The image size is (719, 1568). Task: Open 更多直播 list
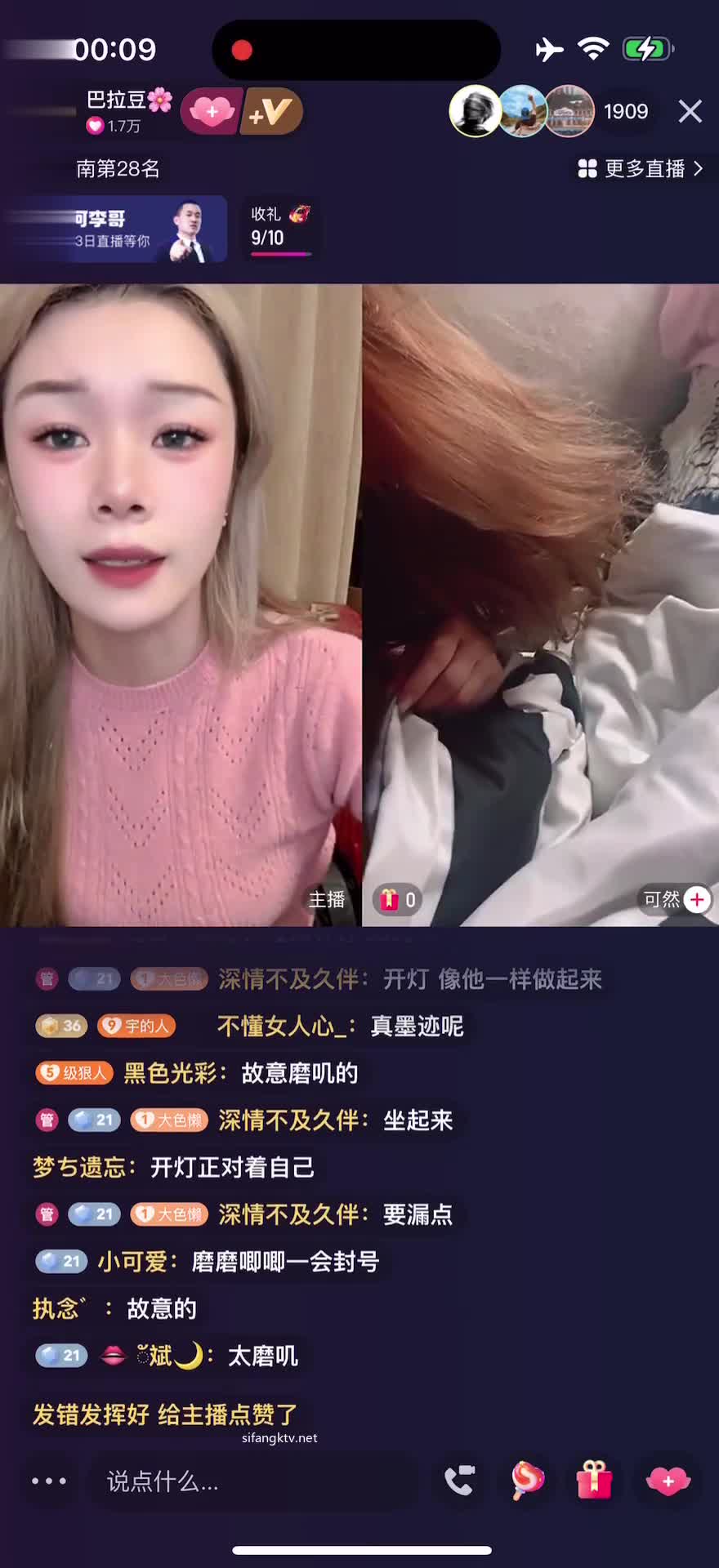pos(640,169)
